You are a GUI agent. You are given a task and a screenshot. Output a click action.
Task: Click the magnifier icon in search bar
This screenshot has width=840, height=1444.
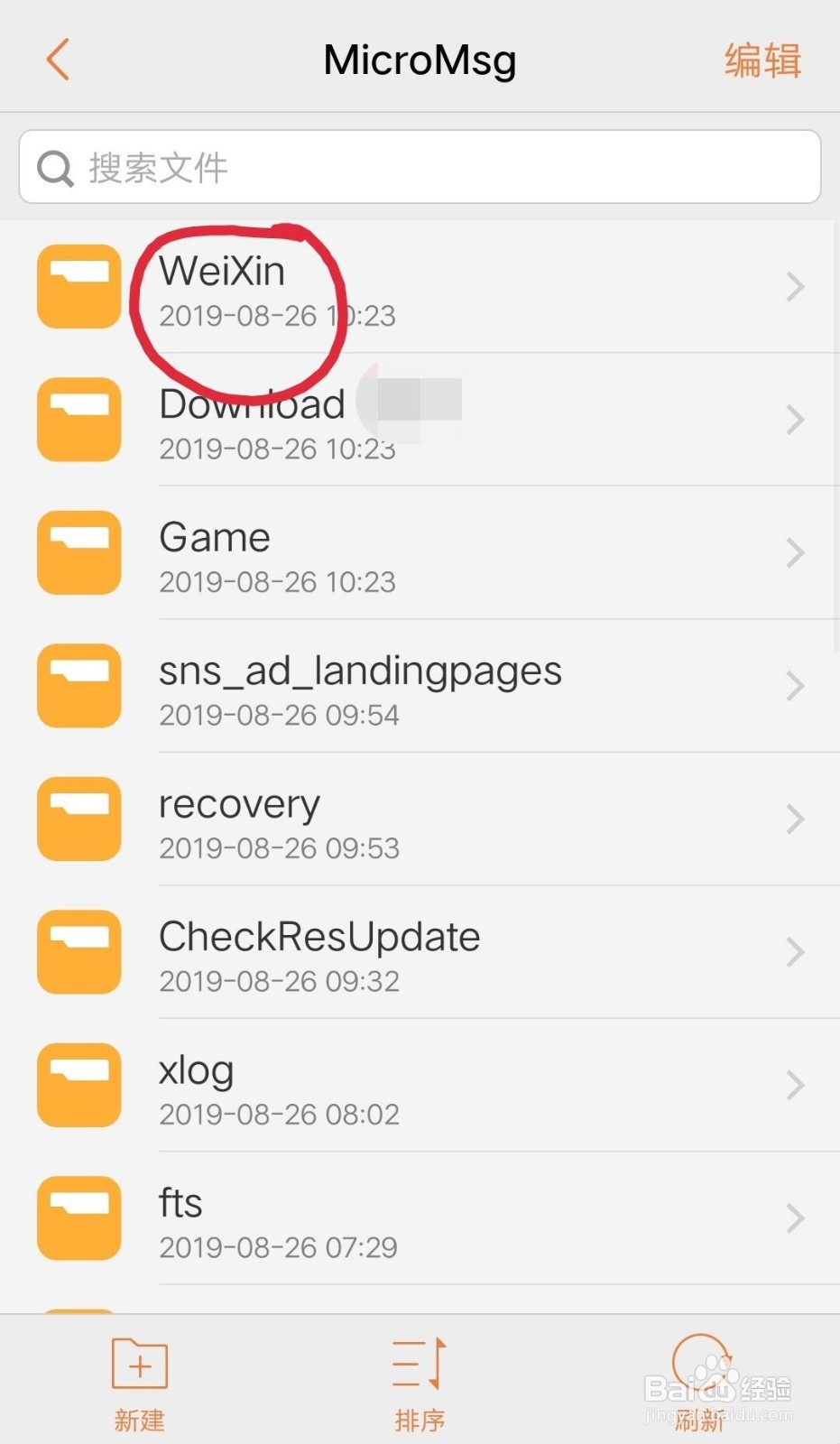[x=55, y=167]
